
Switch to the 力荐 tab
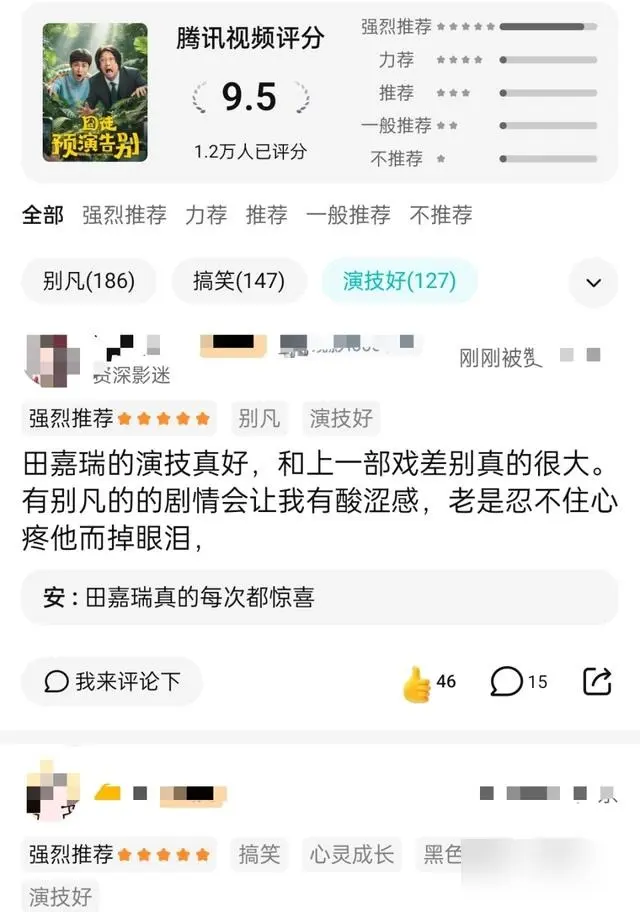coord(206,215)
